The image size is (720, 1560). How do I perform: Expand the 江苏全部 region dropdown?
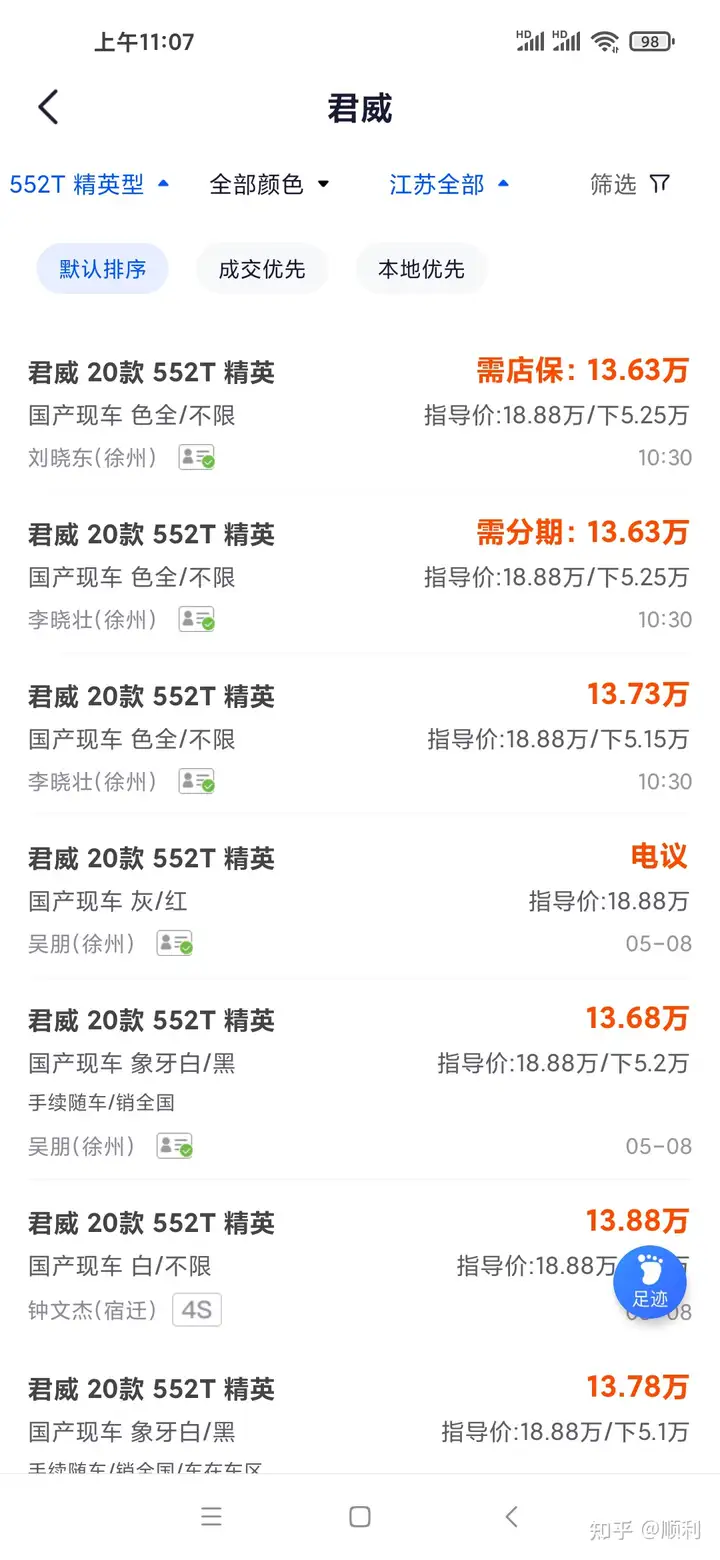click(449, 184)
